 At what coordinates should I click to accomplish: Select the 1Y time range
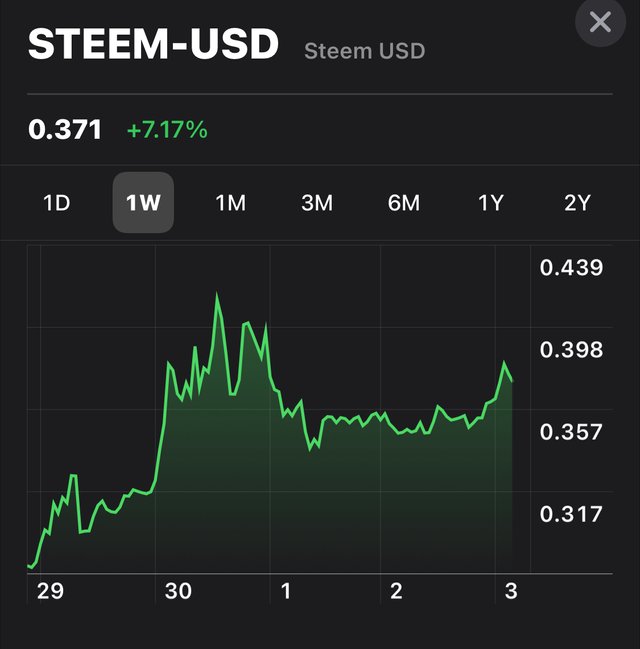tap(490, 203)
